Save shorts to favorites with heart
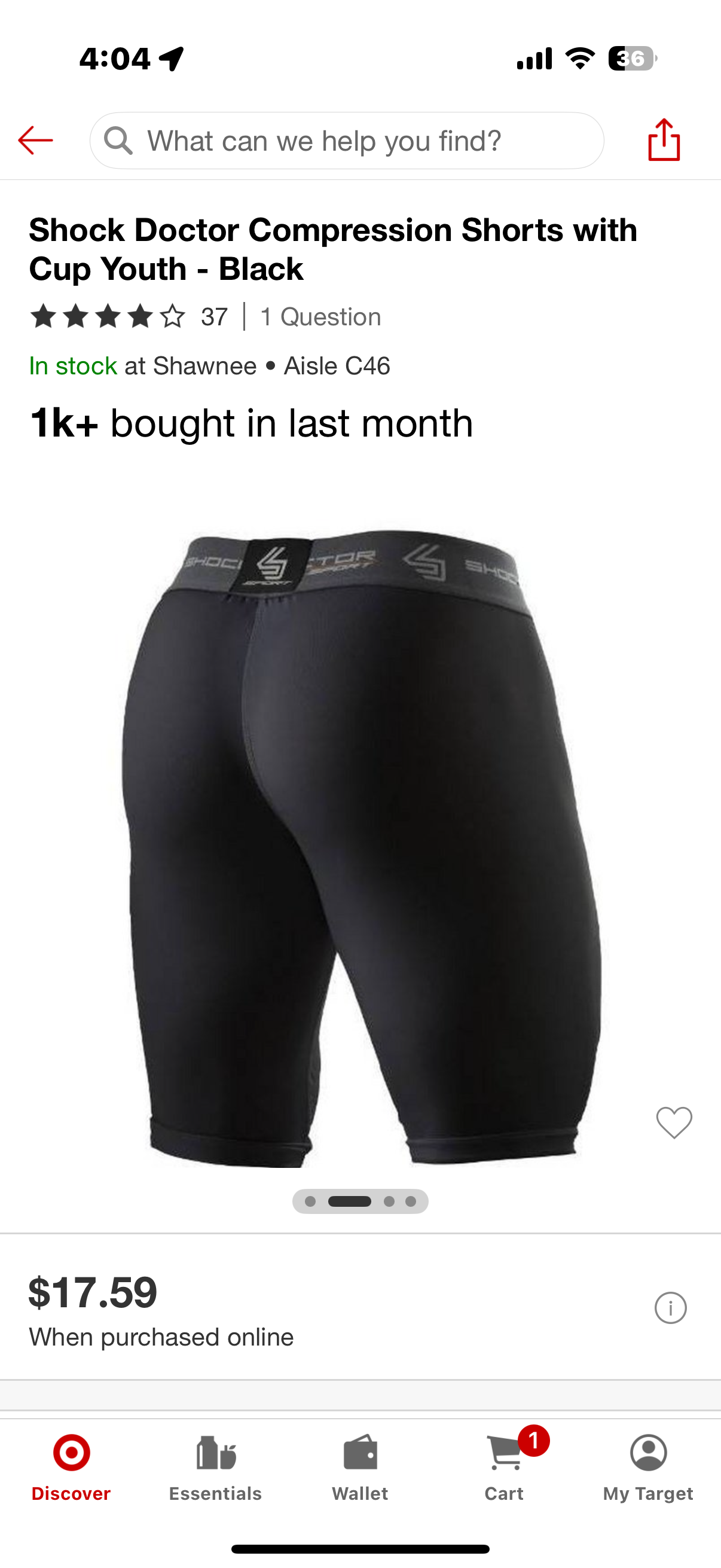721x1568 pixels. pos(674,1122)
